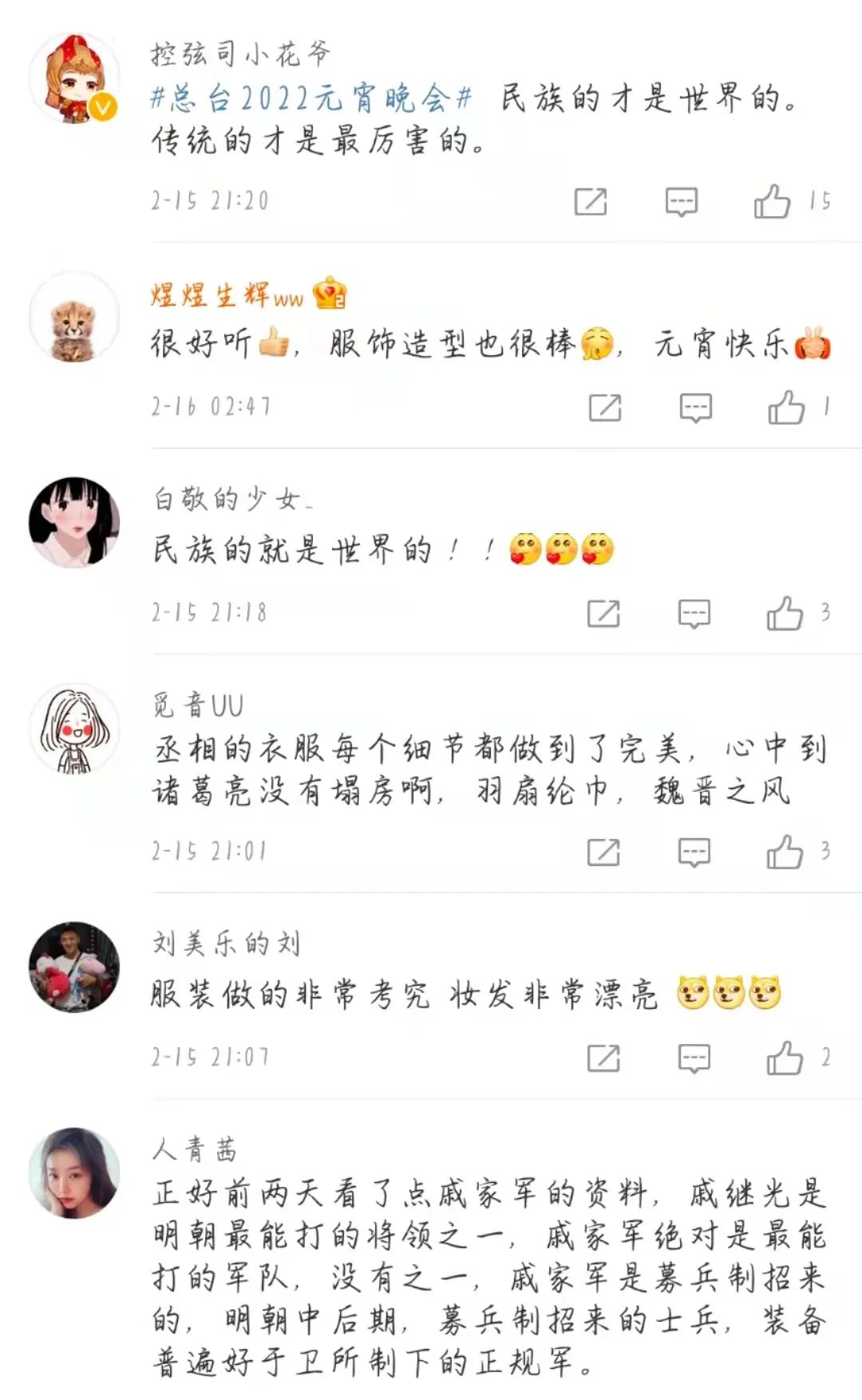Reply to 白敬的少女_'s comment
862x1400 pixels.
(x=694, y=613)
